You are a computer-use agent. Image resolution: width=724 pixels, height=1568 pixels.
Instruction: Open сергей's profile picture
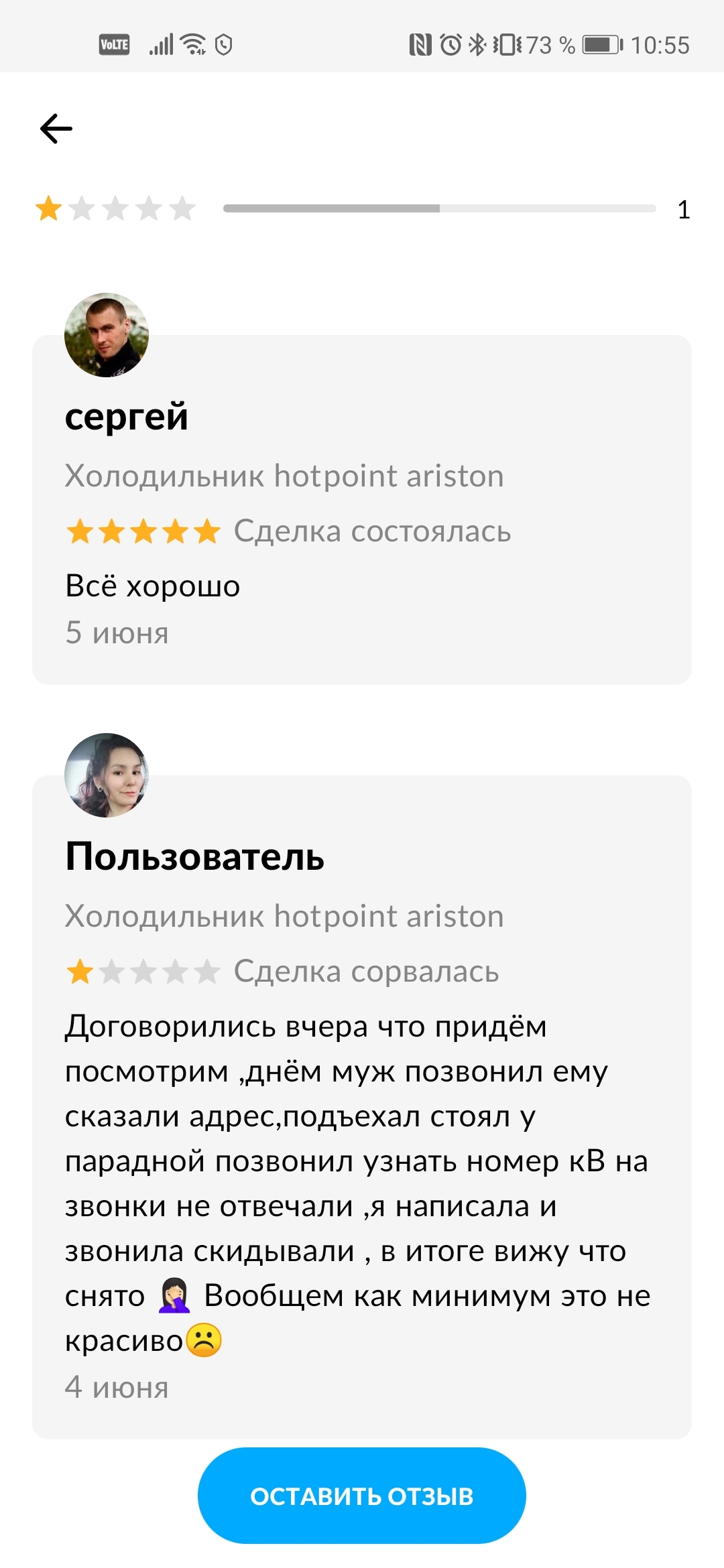point(106,335)
